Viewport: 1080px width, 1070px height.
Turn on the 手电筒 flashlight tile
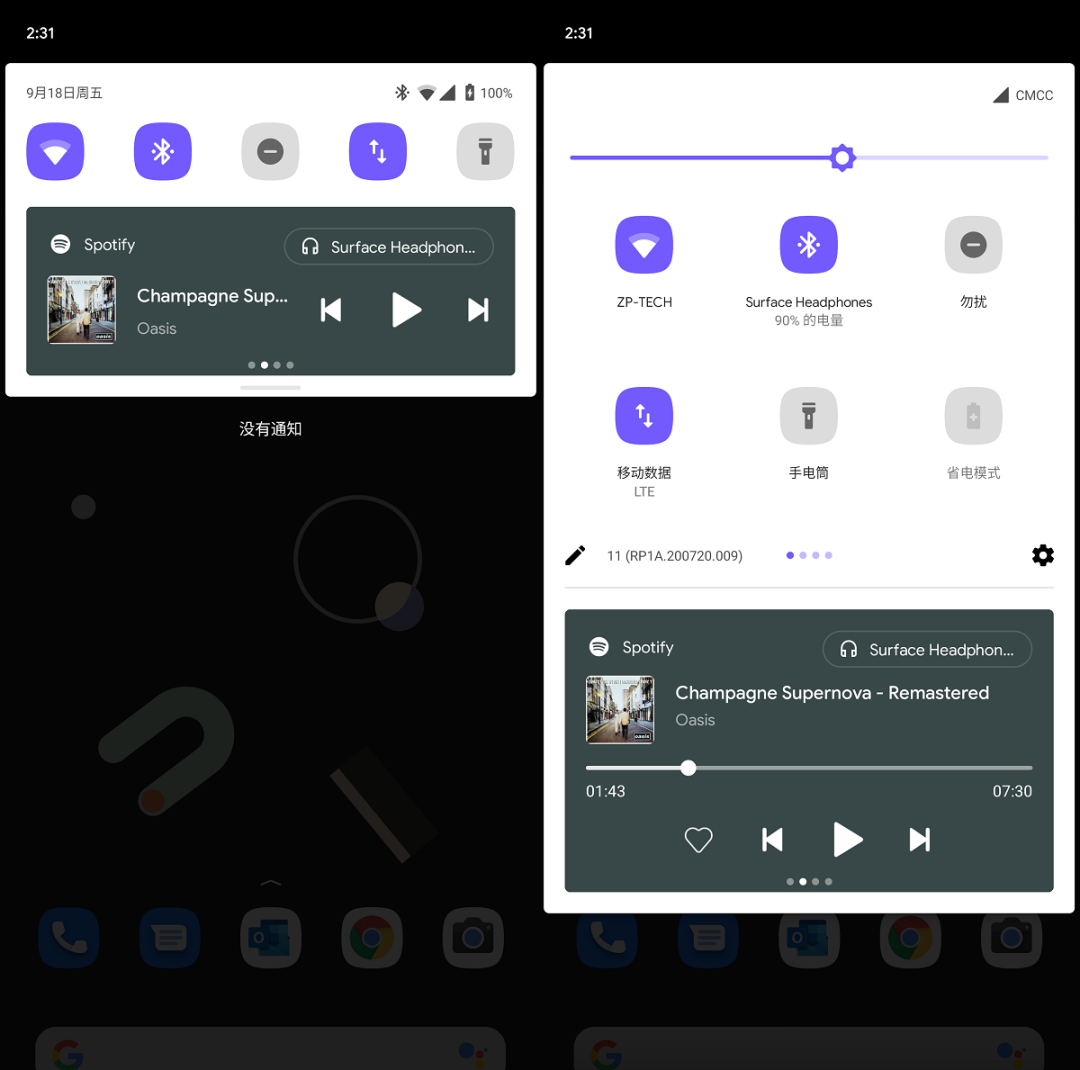pos(808,416)
